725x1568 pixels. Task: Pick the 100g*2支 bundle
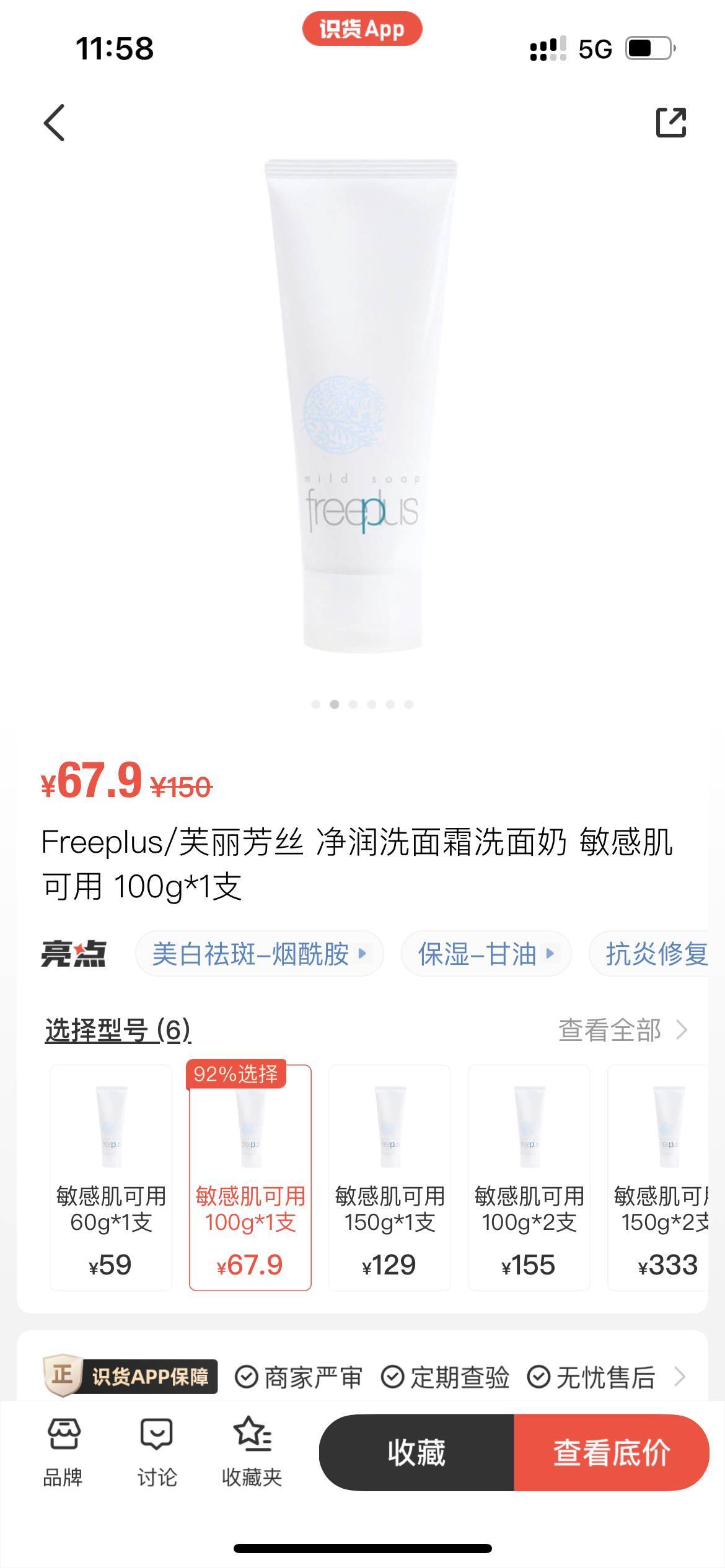(x=529, y=1177)
